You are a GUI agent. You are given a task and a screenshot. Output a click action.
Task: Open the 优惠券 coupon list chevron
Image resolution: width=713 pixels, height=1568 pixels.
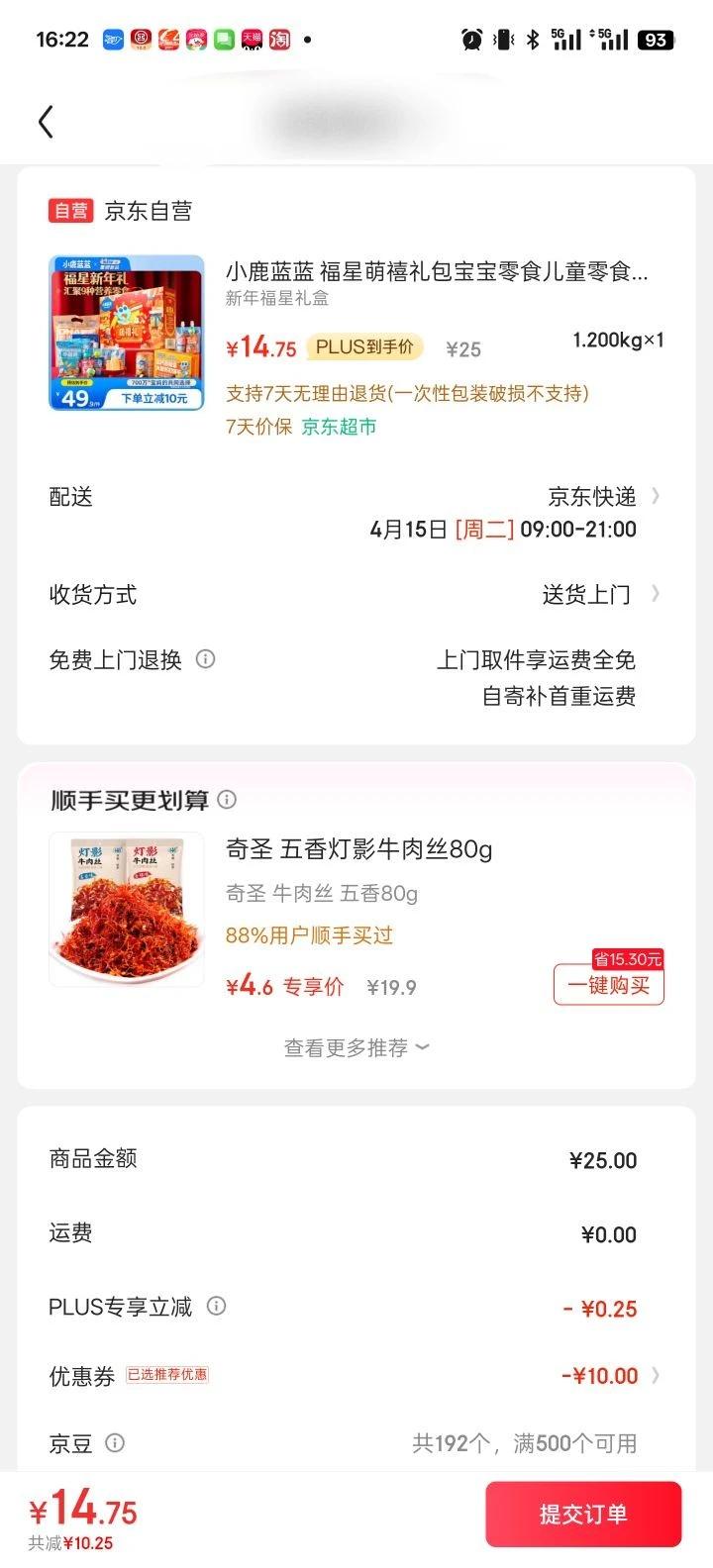pyautogui.click(x=655, y=1375)
